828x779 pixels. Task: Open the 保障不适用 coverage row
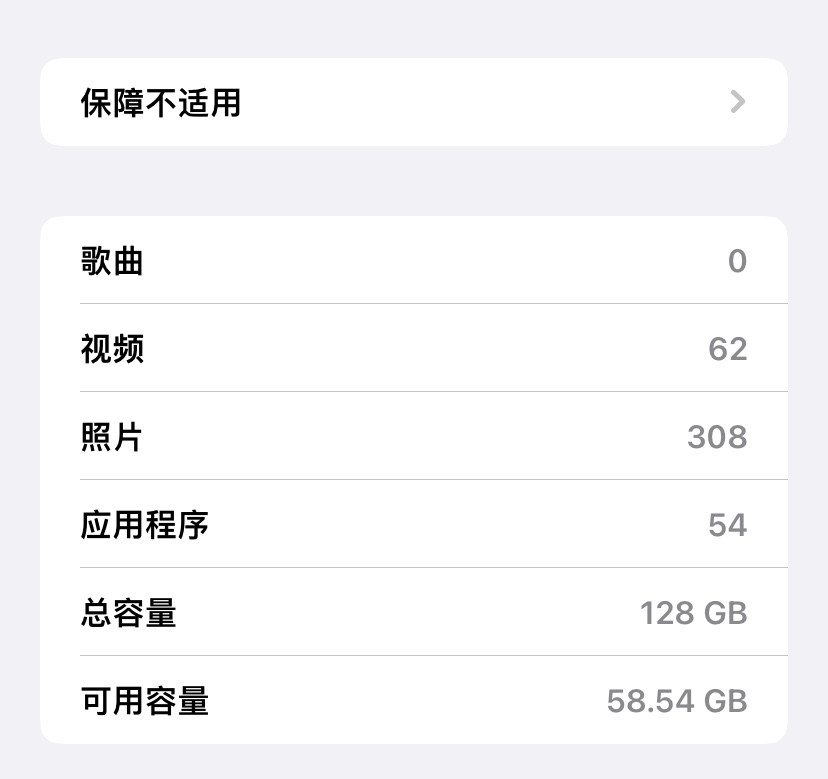413,102
